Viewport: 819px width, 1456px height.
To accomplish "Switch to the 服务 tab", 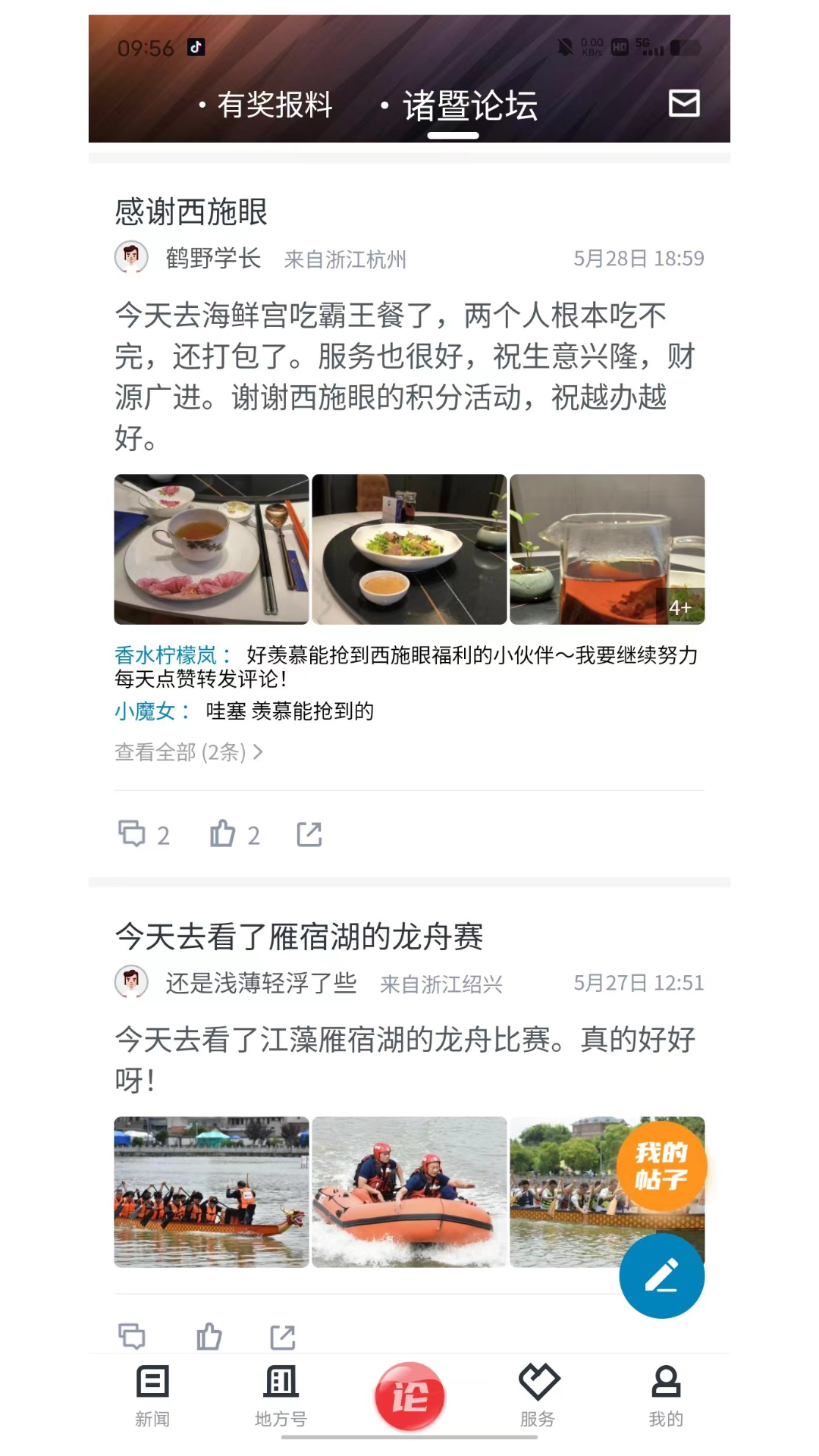I will pos(538,1395).
